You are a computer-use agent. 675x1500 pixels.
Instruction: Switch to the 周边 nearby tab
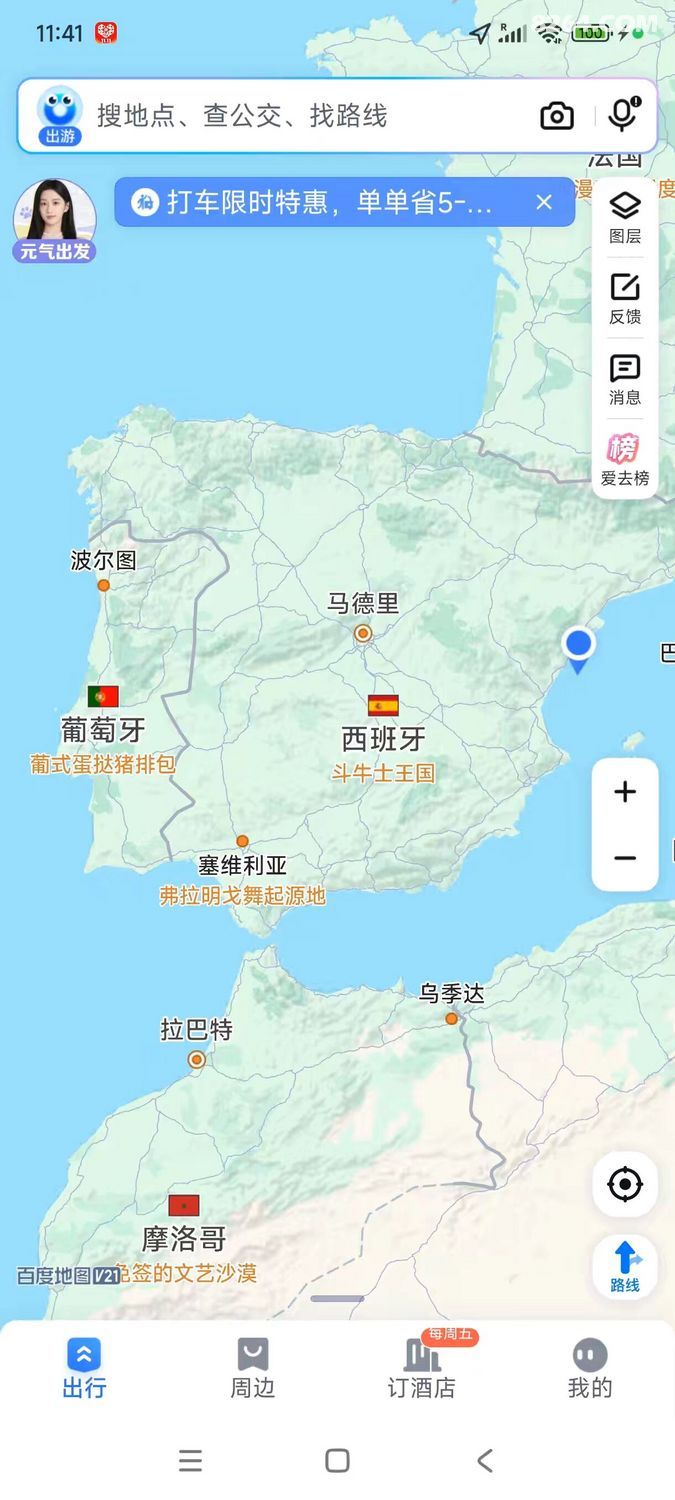coord(253,1368)
